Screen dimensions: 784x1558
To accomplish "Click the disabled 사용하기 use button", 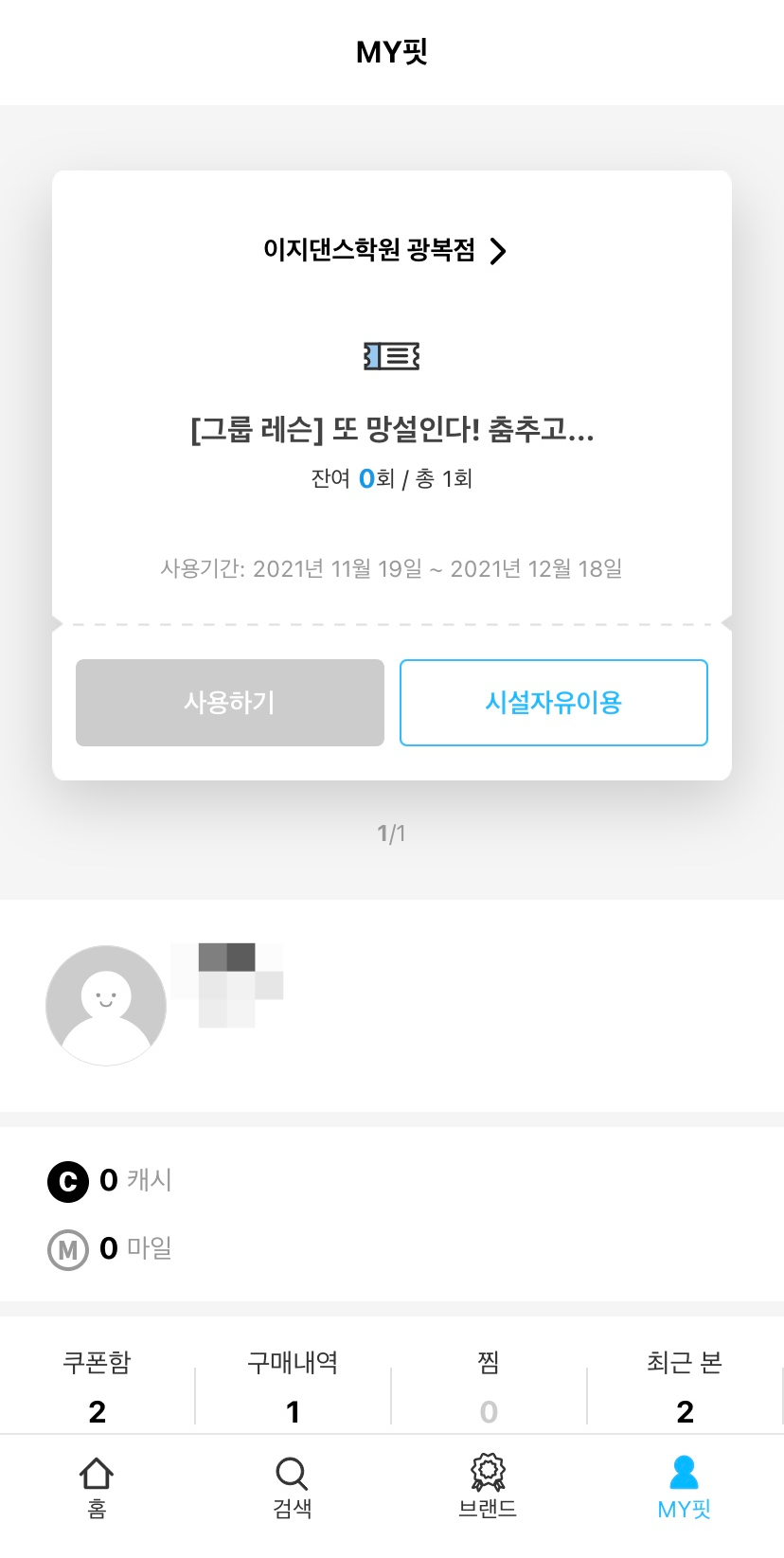I will [x=229, y=702].
